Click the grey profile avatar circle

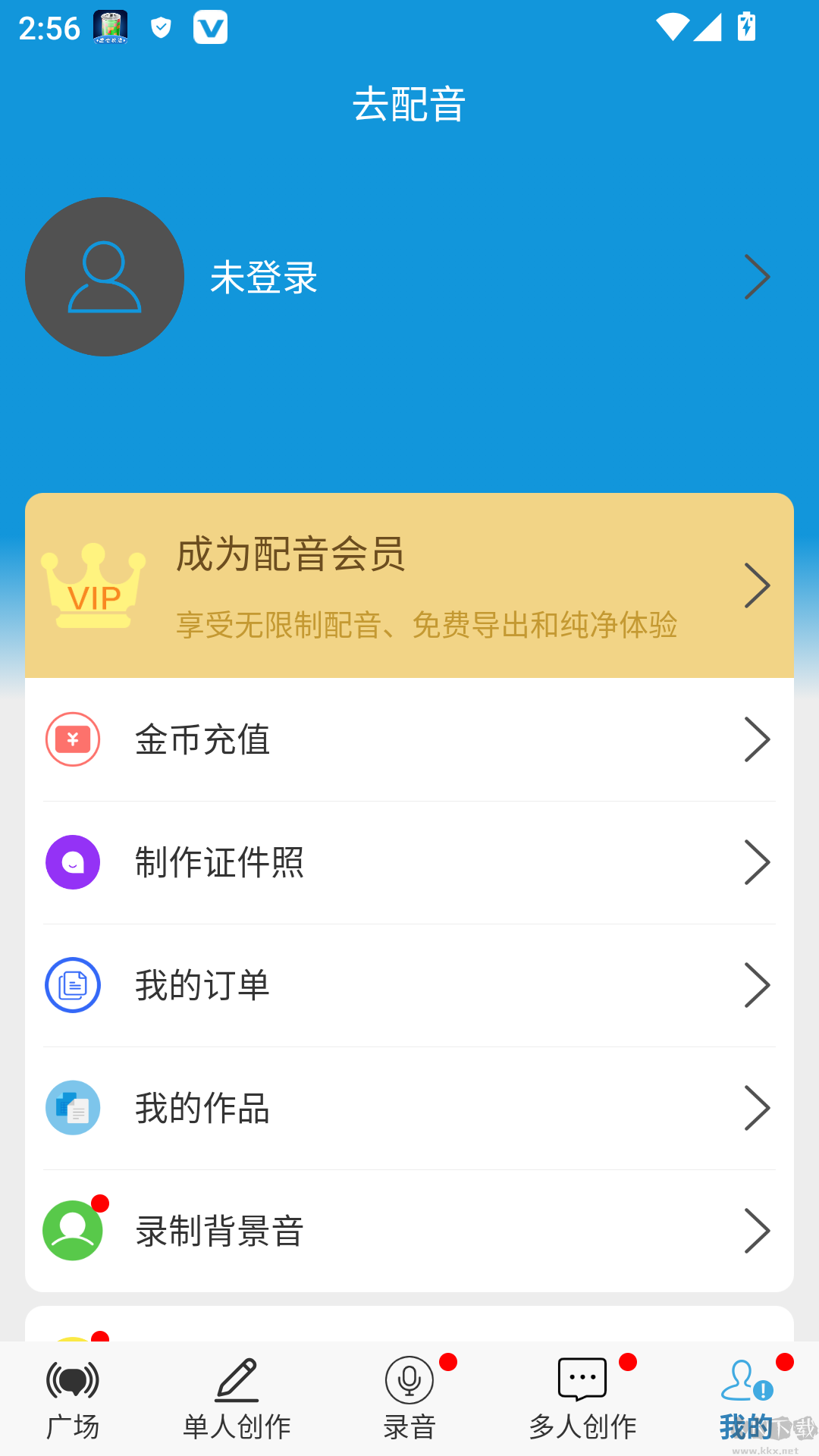(x=105, y=277)
